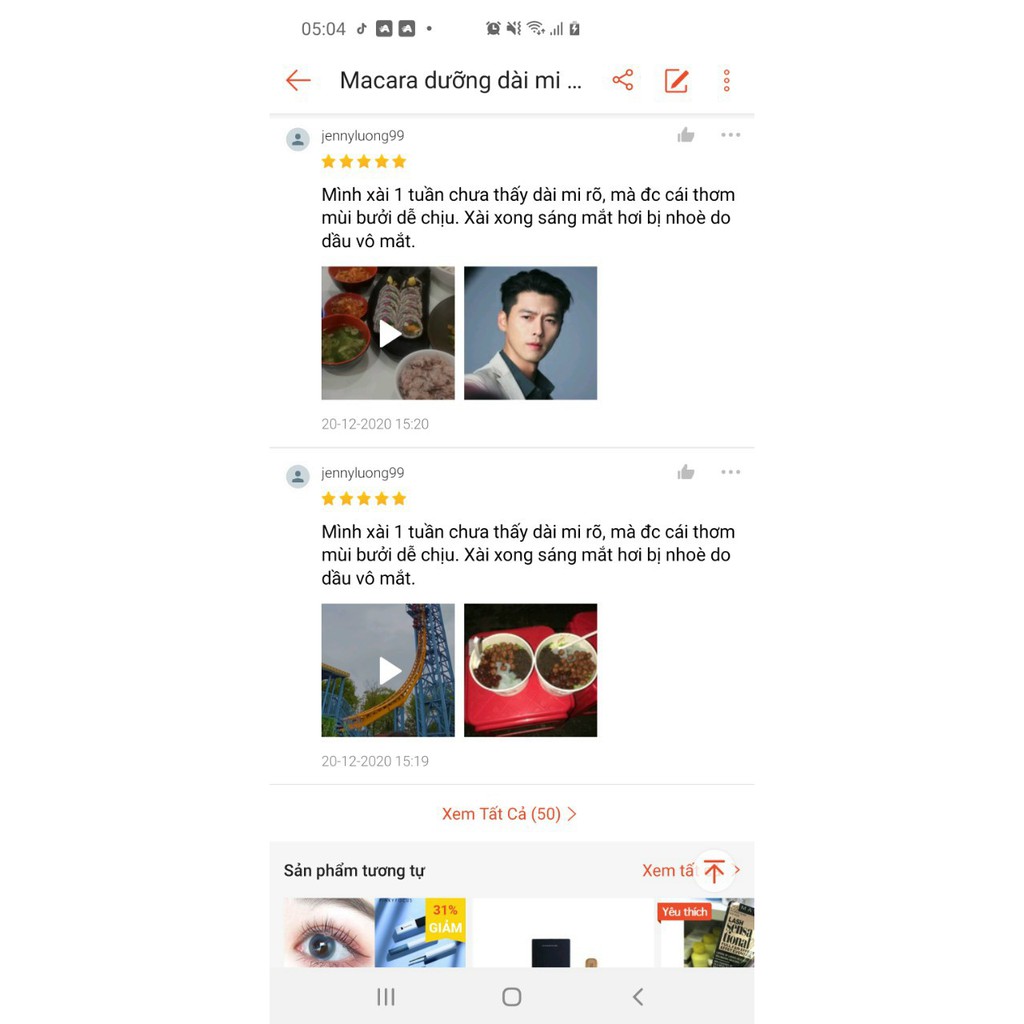
Task: Go back using the top arrow
Action: 298,81
